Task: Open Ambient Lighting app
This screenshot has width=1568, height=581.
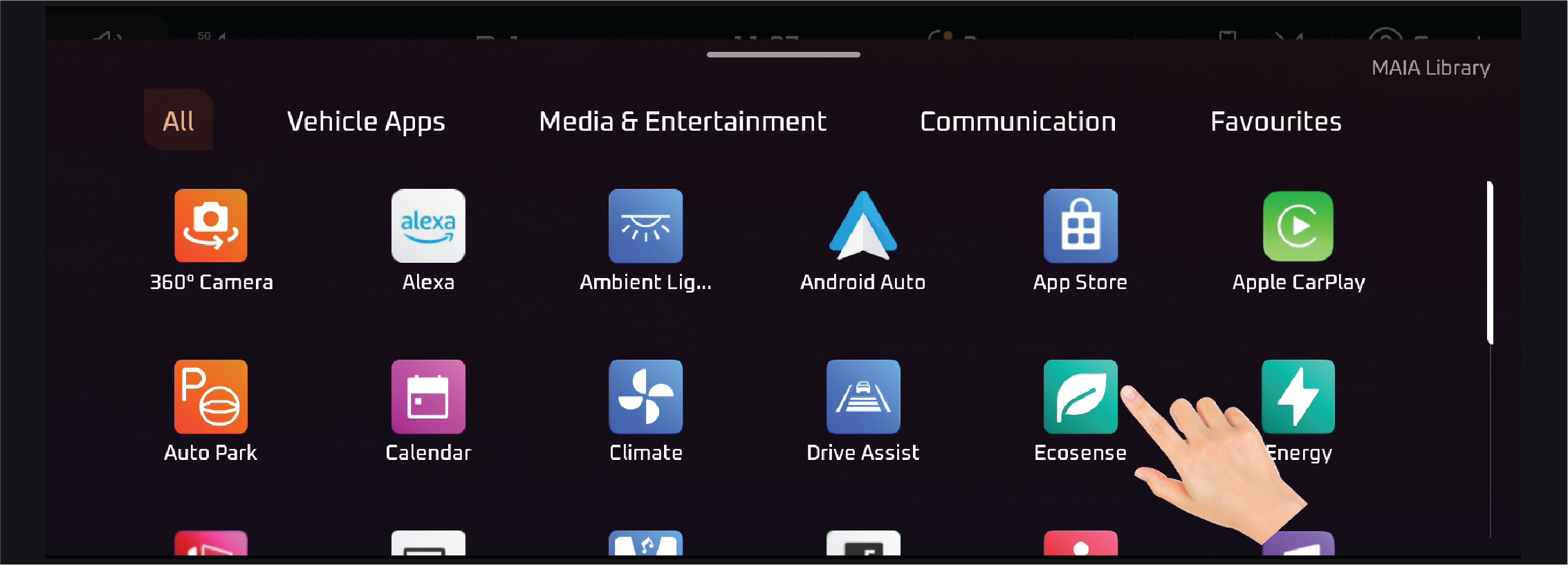Action: 645,226
